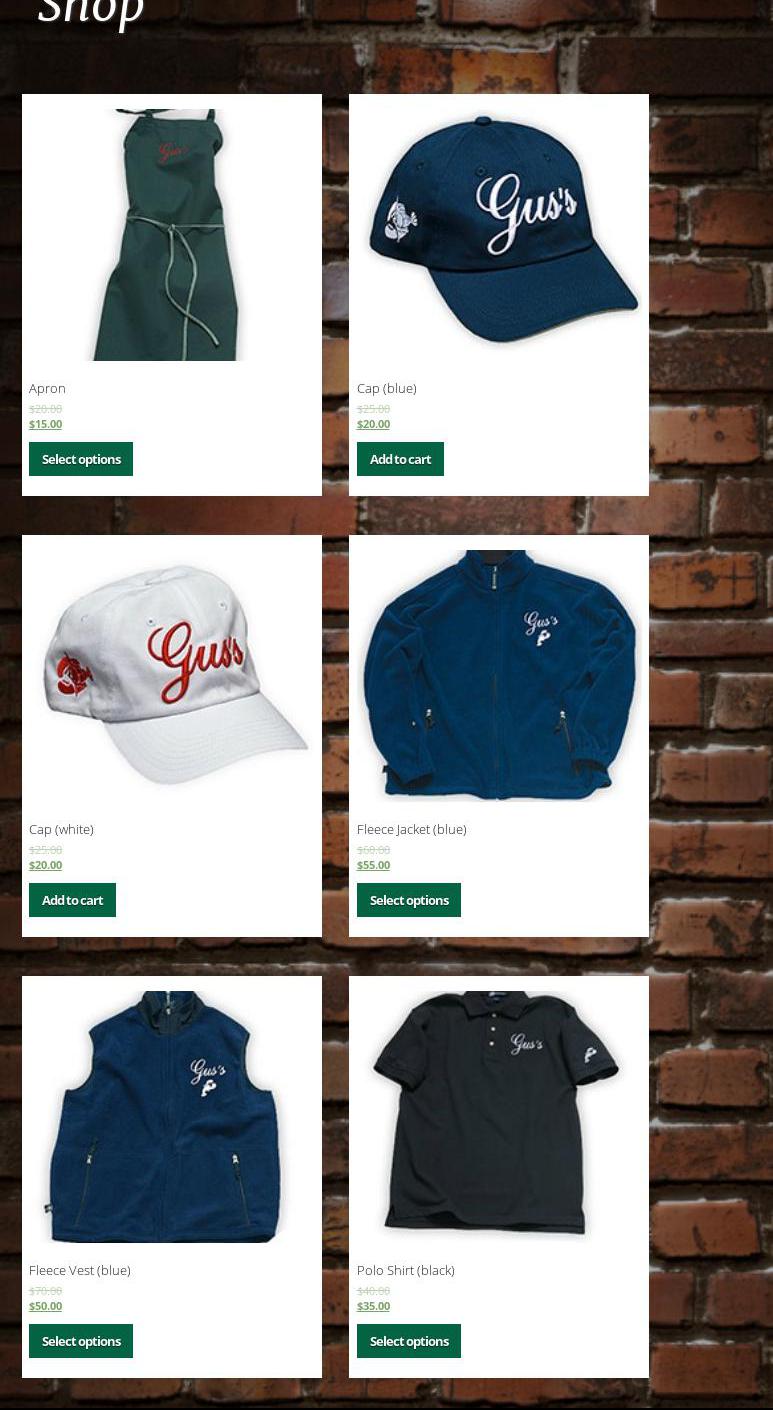Select options for Fleece Vest (blue)
773x1410 pixels.
point(81,1341)
